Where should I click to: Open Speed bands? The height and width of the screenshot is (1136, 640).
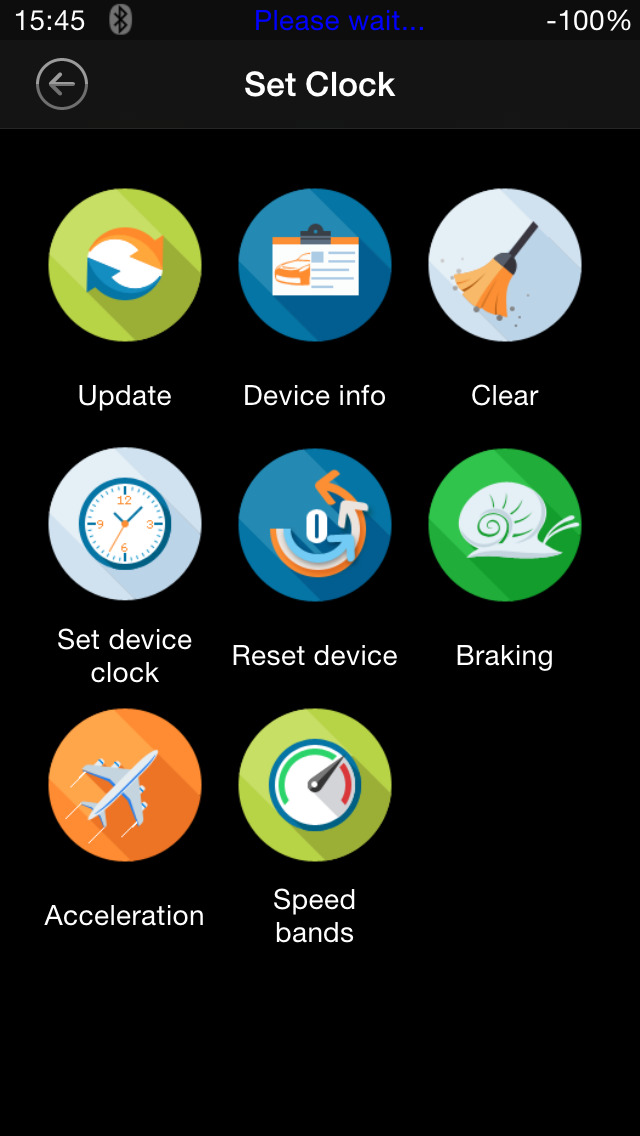(315, 785)
